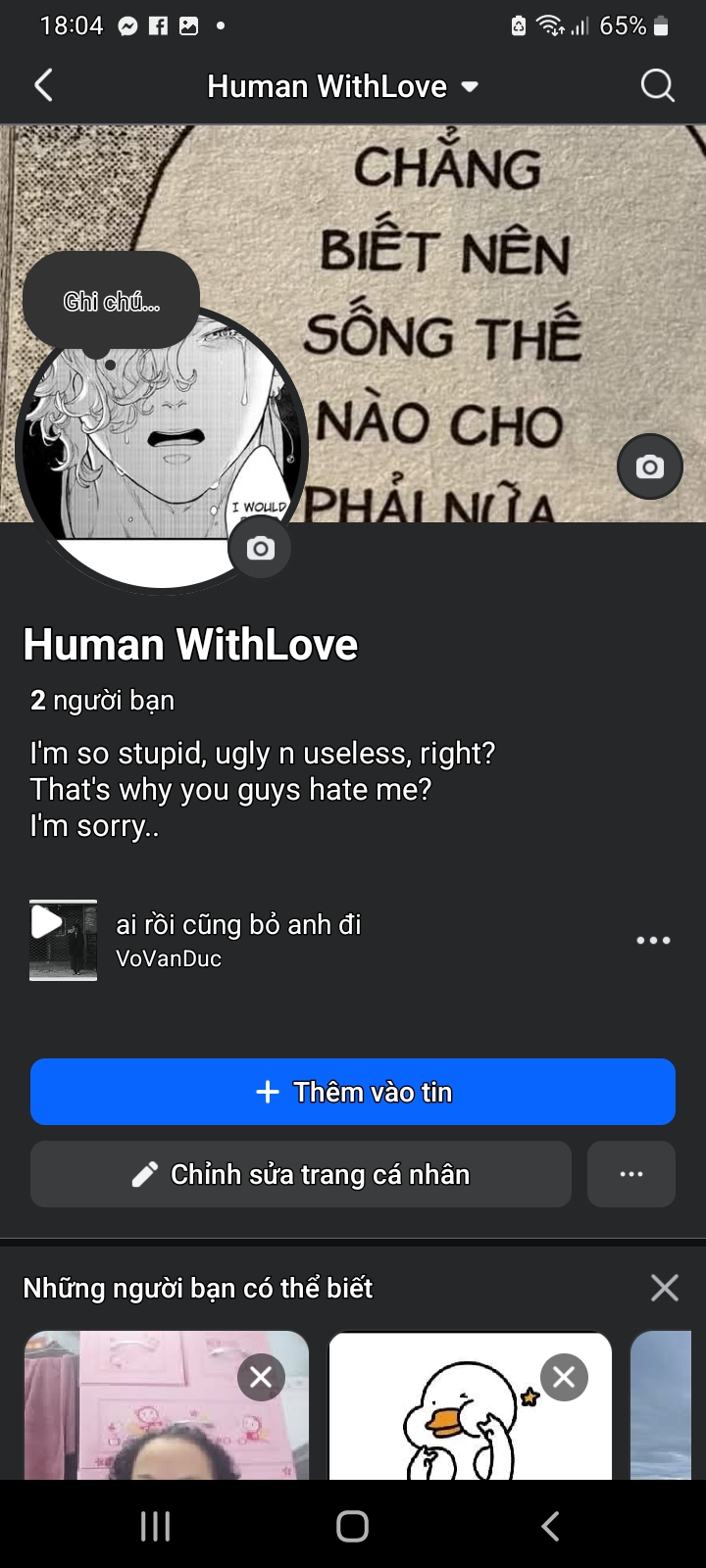This screenshot has width=706, height=1568.
Task: Change cover photo via camera icon
Action: (x=649, y=466)
